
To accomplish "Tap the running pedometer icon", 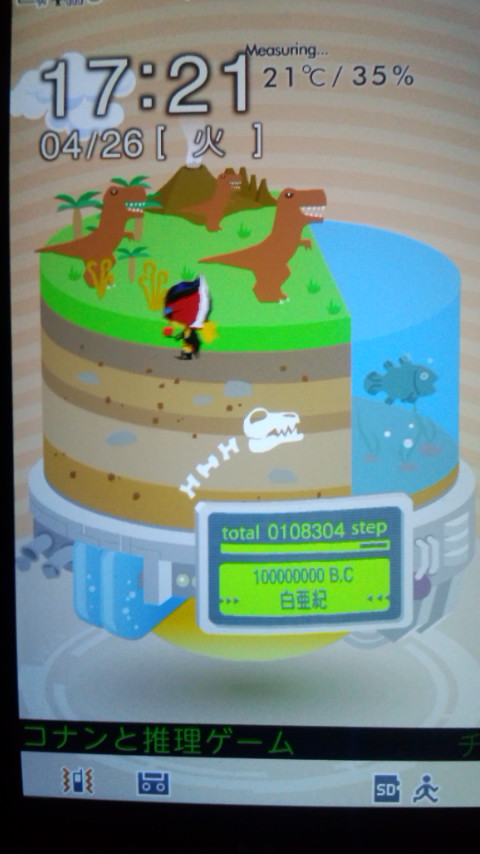I will pyautogui.click(x=426, y=788).
